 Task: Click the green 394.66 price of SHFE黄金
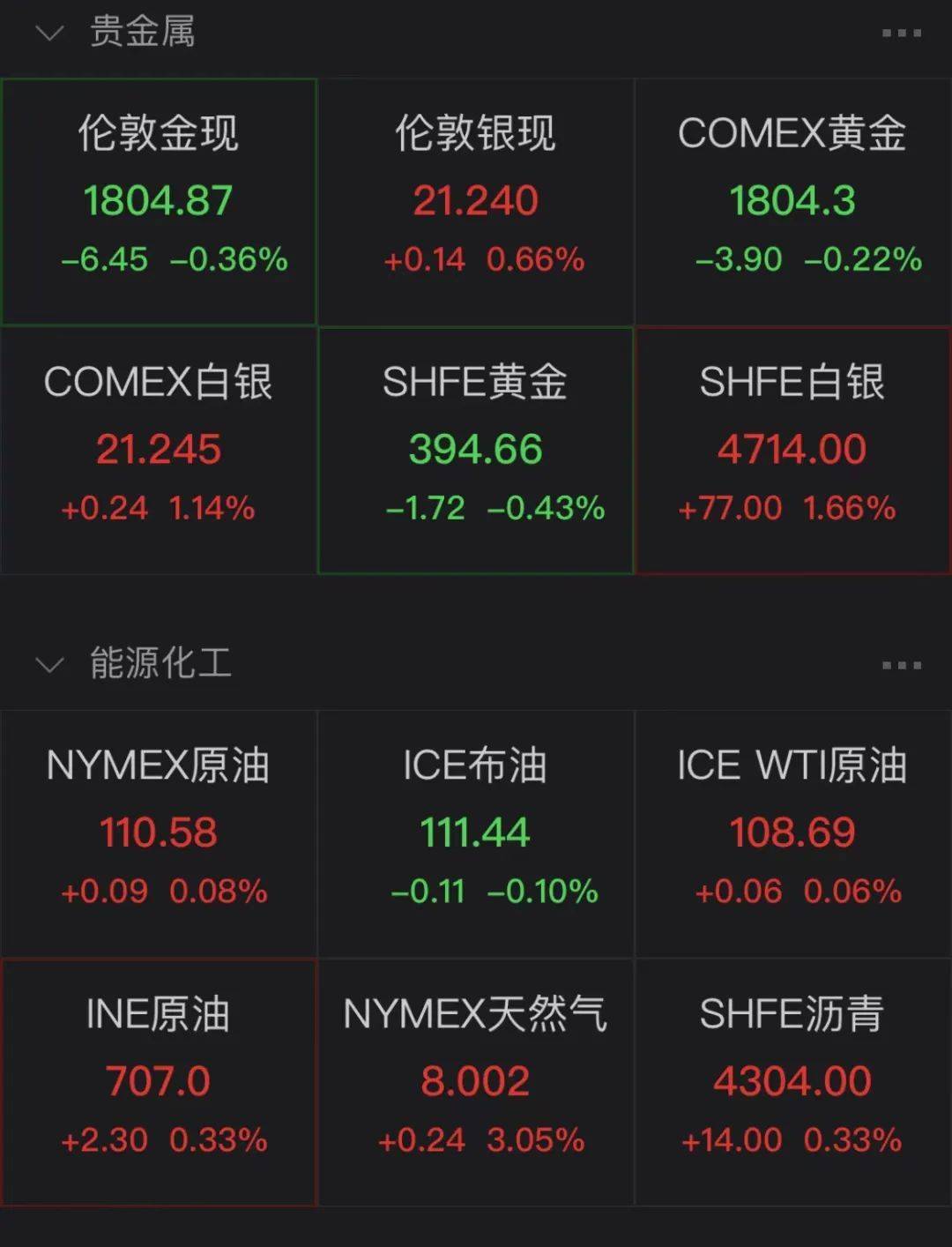pyautogui.click(x=476, y=449)
